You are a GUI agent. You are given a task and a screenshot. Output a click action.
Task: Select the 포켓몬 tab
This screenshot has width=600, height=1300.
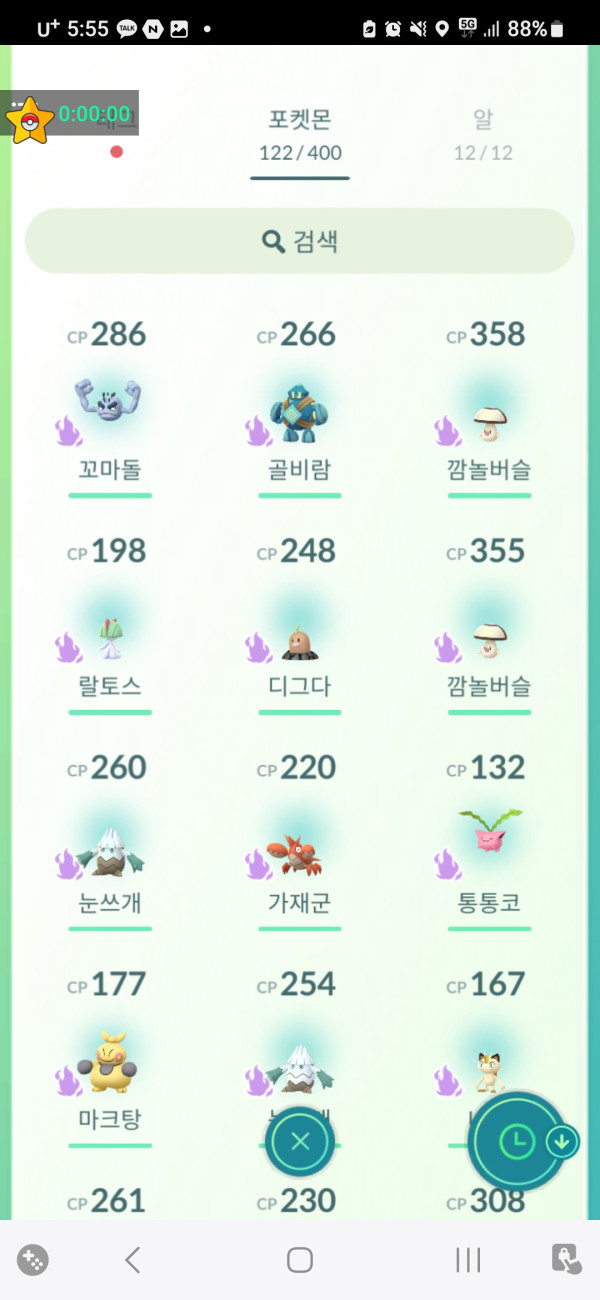[x=300, y=134]
